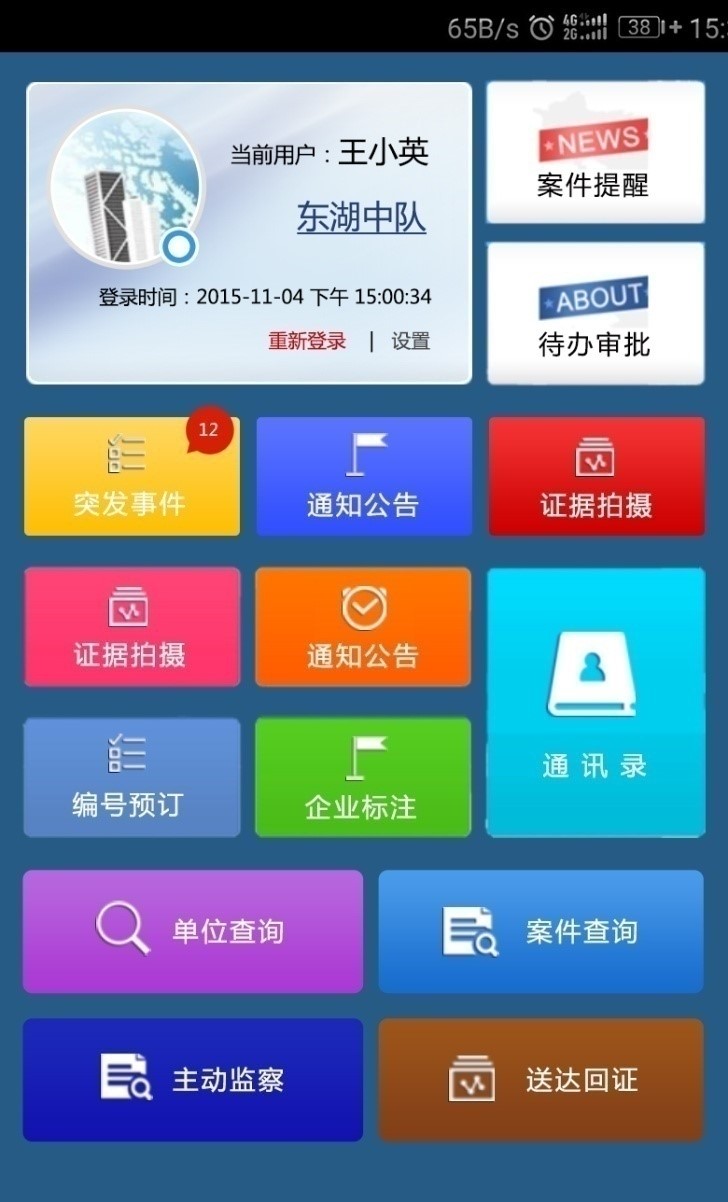Launch 单位查询 search
The image size is (728, 1202).
point(193,931)
